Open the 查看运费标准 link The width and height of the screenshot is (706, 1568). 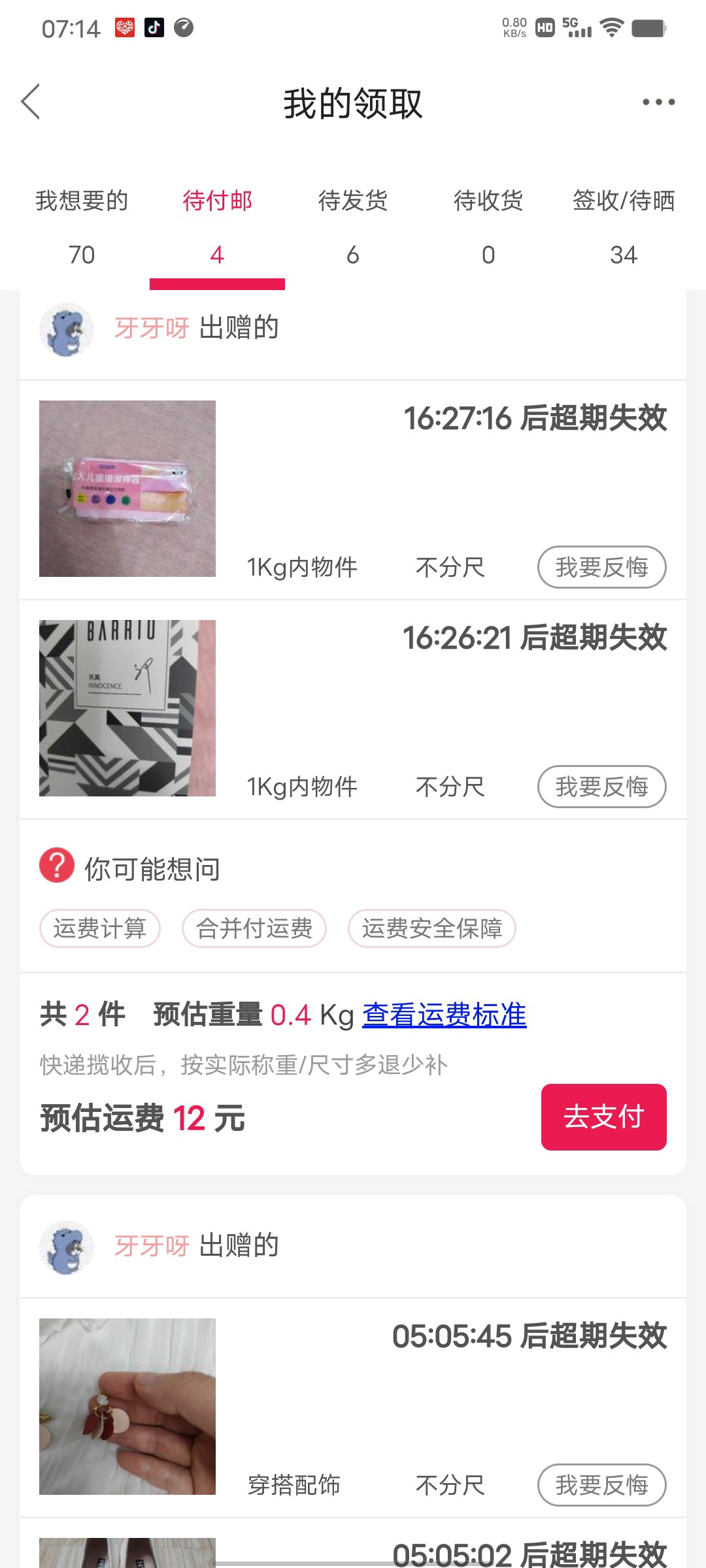(445, 1015)
